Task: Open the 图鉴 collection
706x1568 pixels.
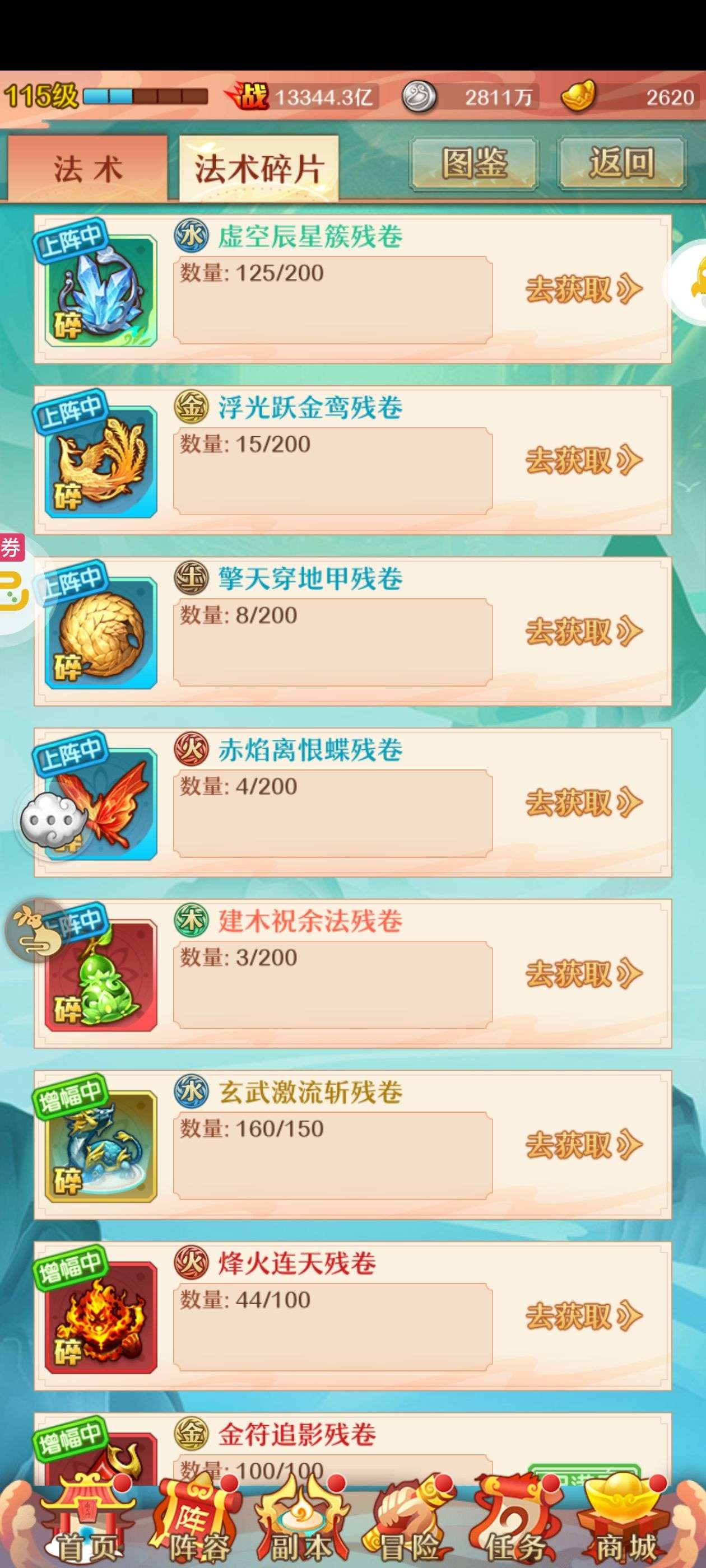Action: click(474, 163)
